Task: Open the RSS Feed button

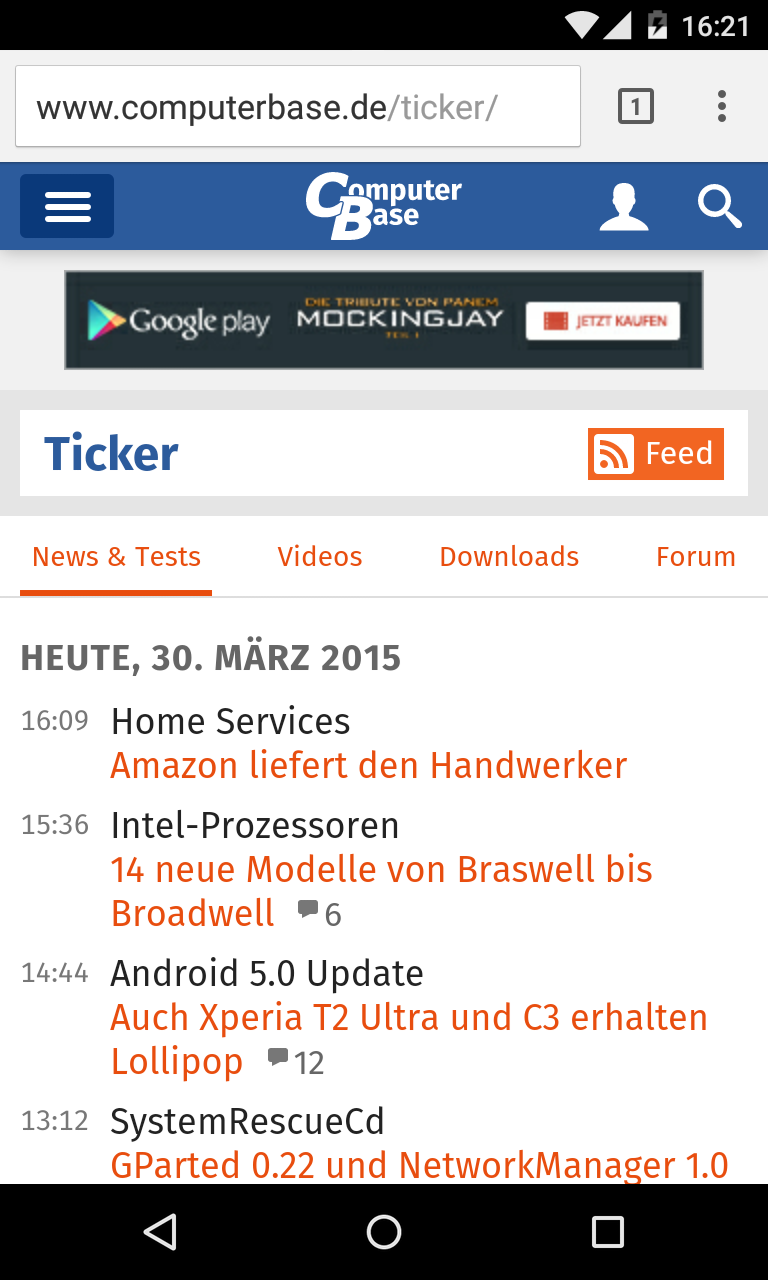Action: (656, 454)
